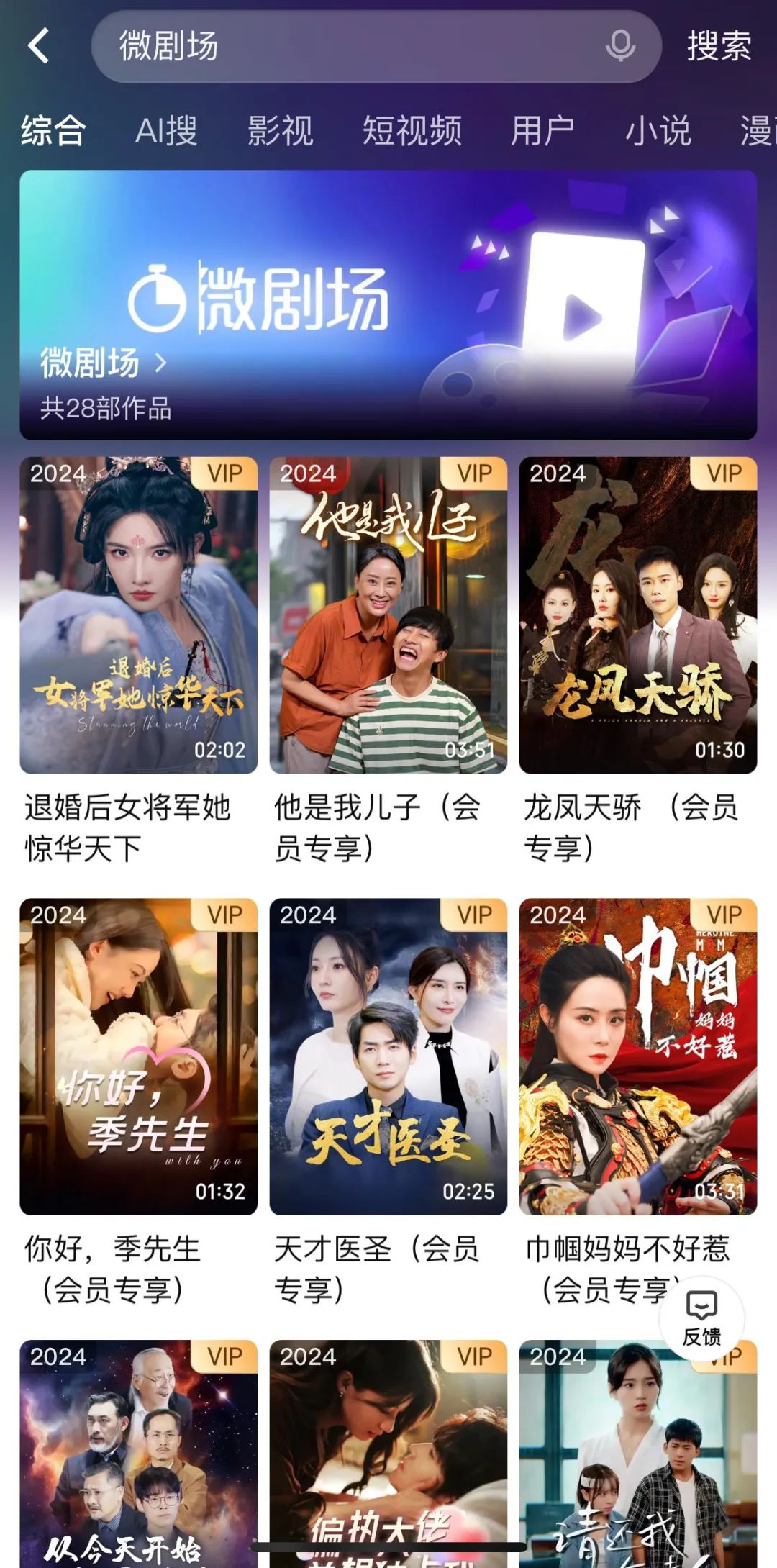This screenshot has height=1568, width=777.
Task: Switch to the AI搜 tab
Action: click(x=166, y=131)
